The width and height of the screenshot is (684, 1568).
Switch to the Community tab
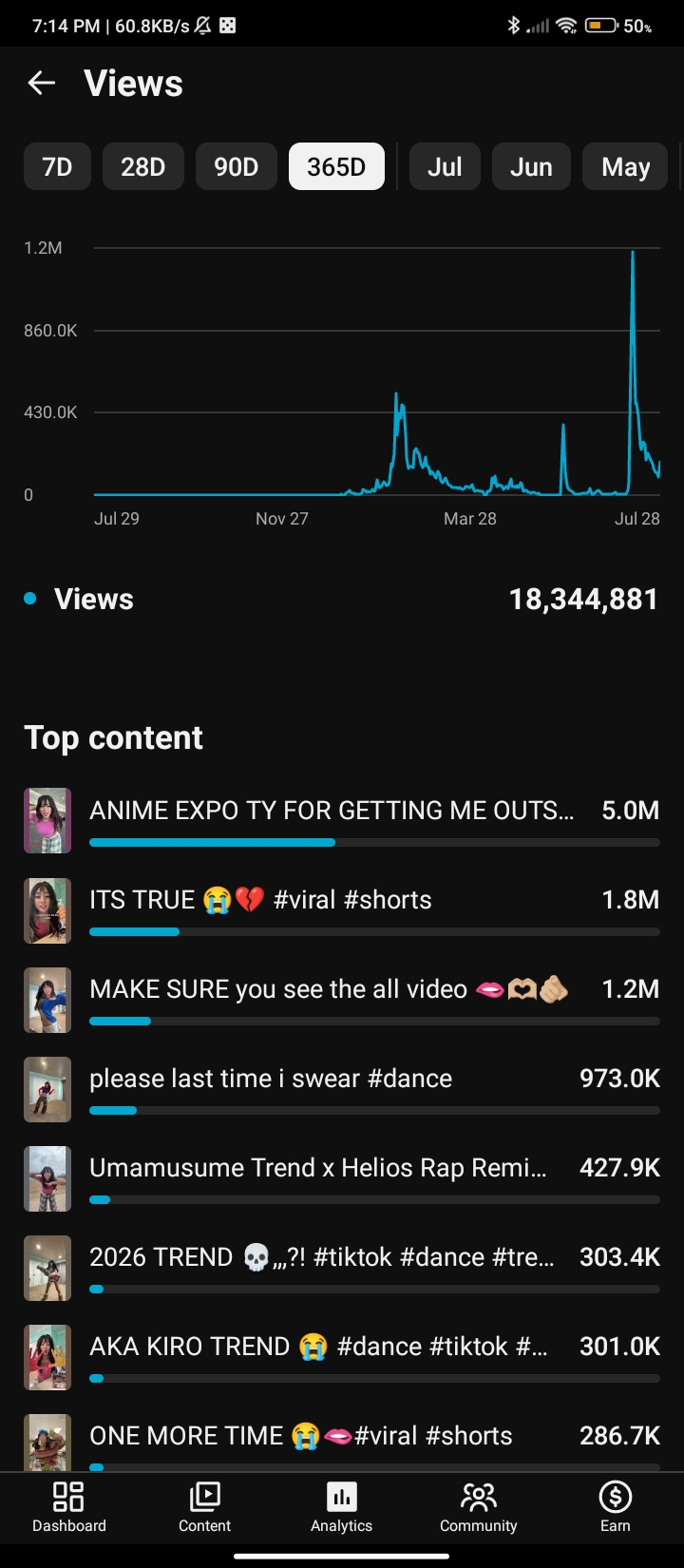coord(479,1507)
